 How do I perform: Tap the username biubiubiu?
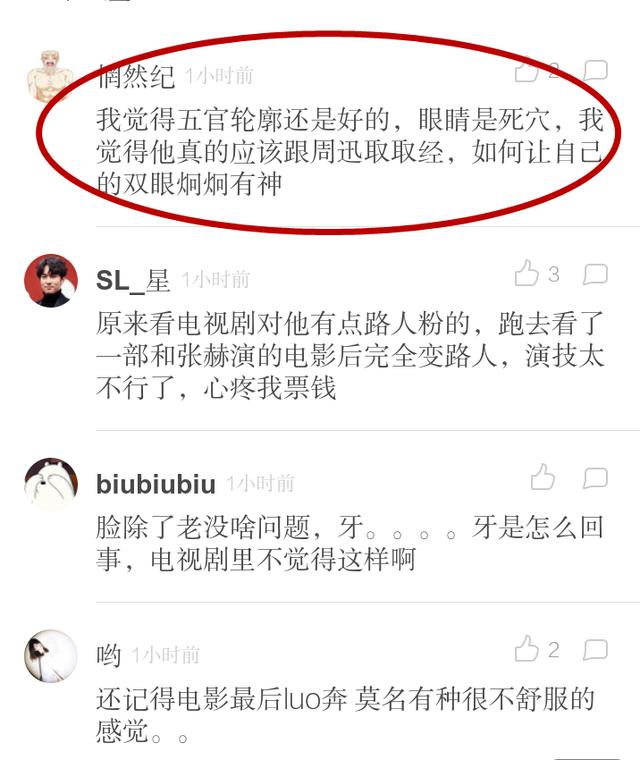pos(155,484)
